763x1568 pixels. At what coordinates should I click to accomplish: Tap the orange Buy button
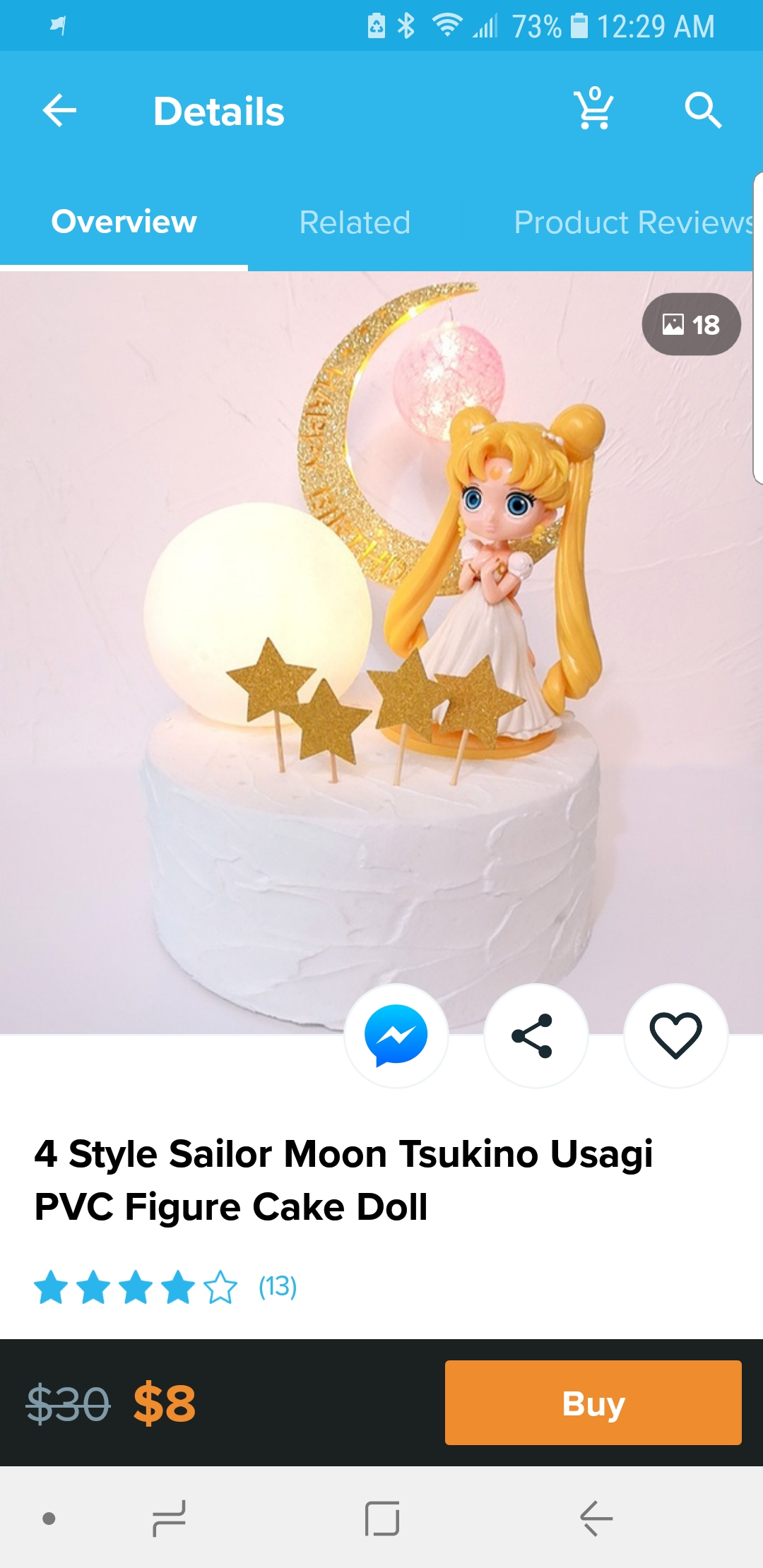click(593, 1403)
